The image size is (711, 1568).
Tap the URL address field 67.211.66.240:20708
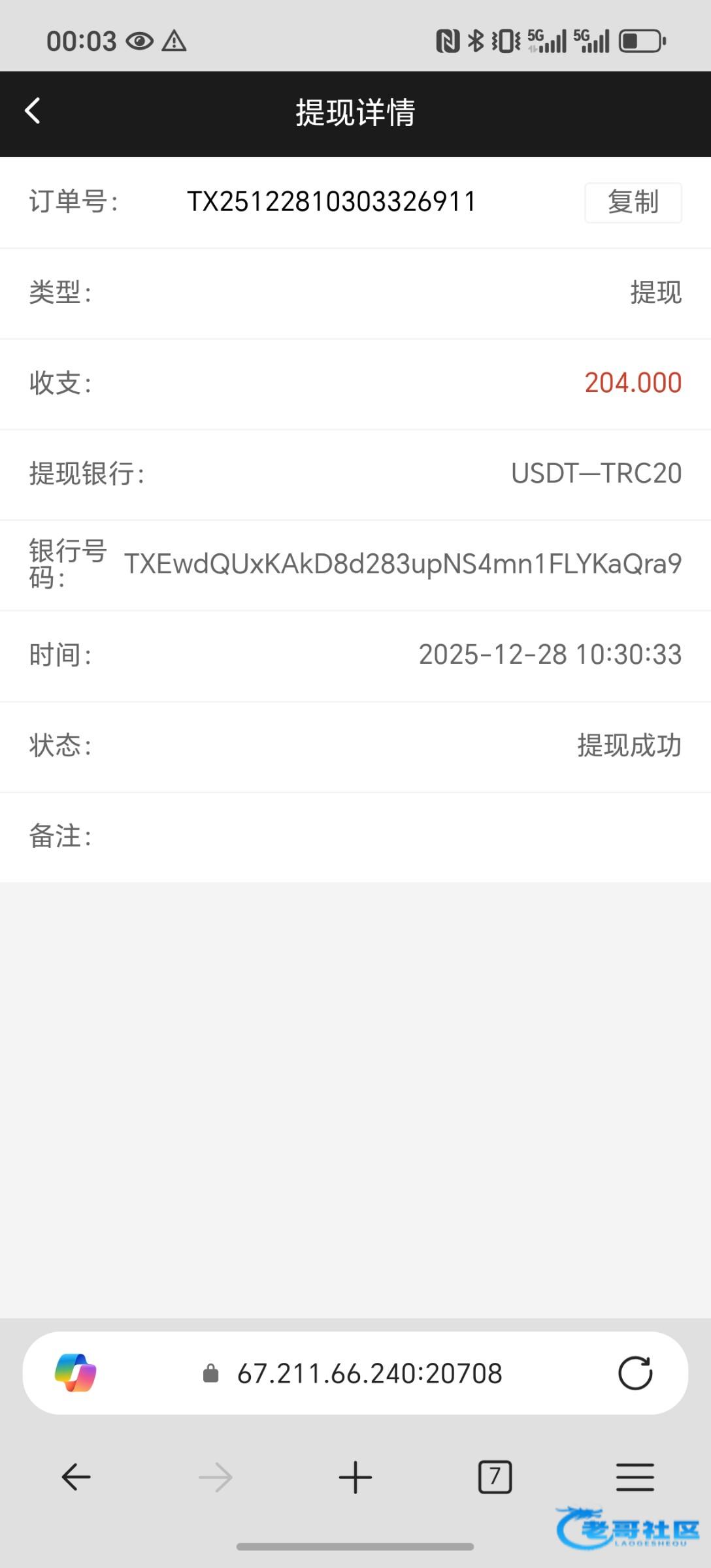click(x=369, y=1373)
